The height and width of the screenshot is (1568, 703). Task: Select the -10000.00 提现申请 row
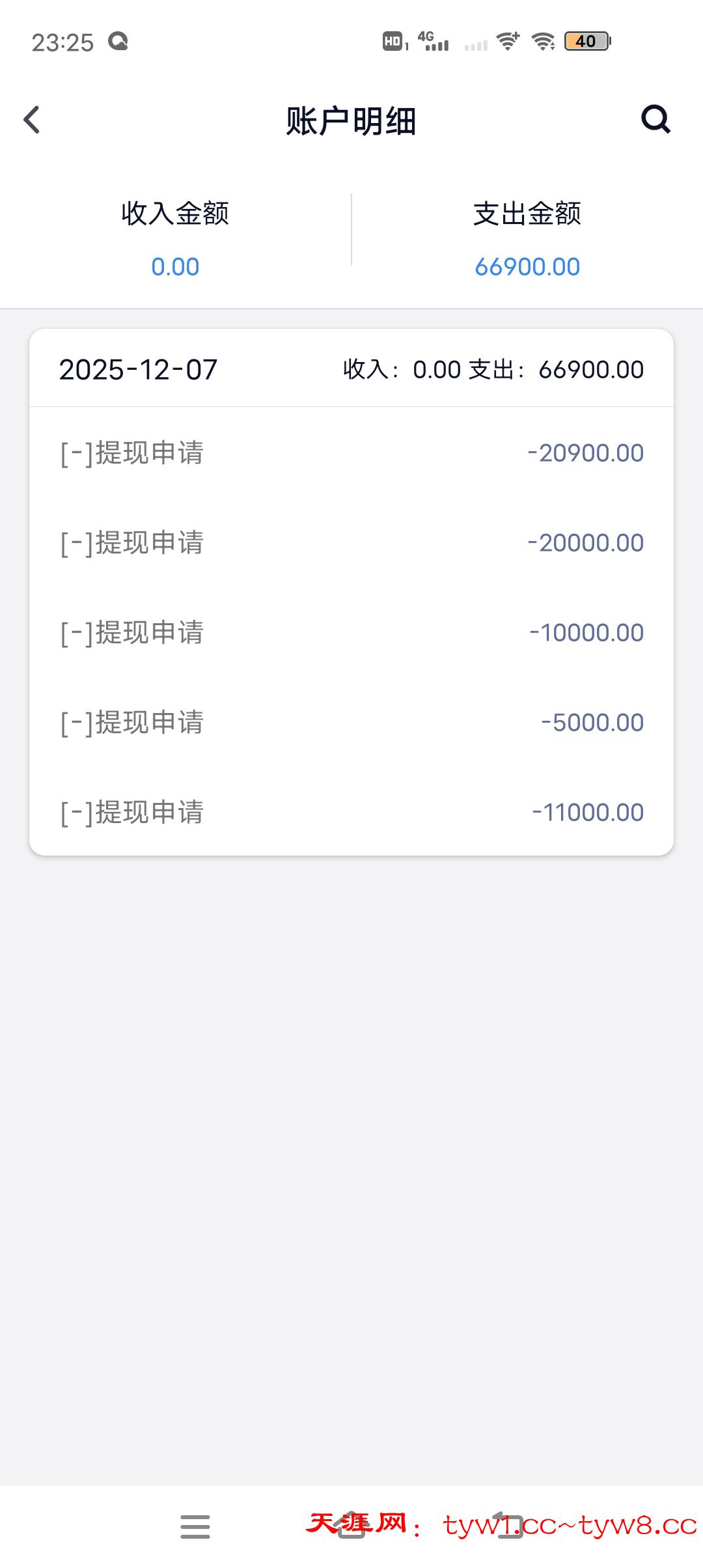coord(351,633)
